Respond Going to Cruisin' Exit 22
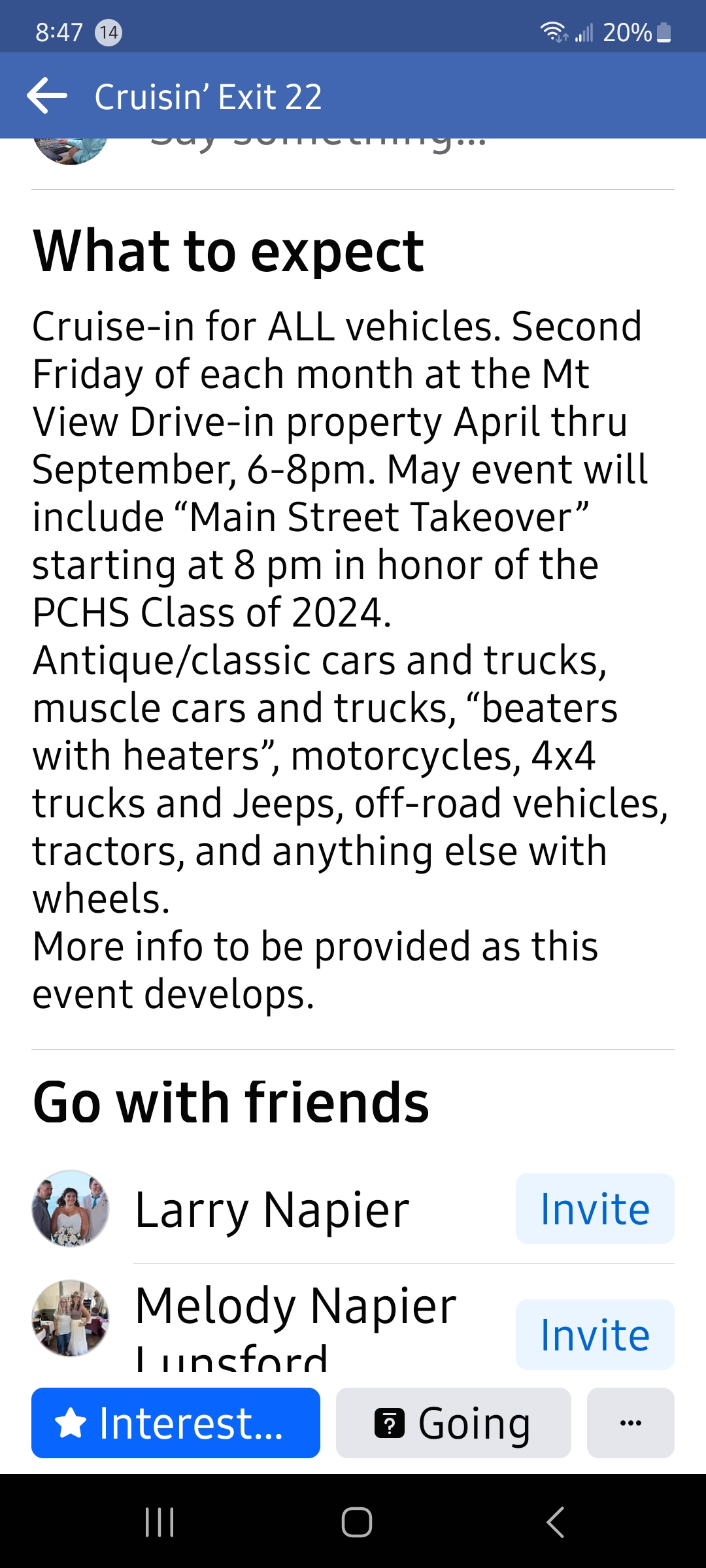This screenshot has height=1568, width=706. pyautogui.click(x=454, y=1423)
